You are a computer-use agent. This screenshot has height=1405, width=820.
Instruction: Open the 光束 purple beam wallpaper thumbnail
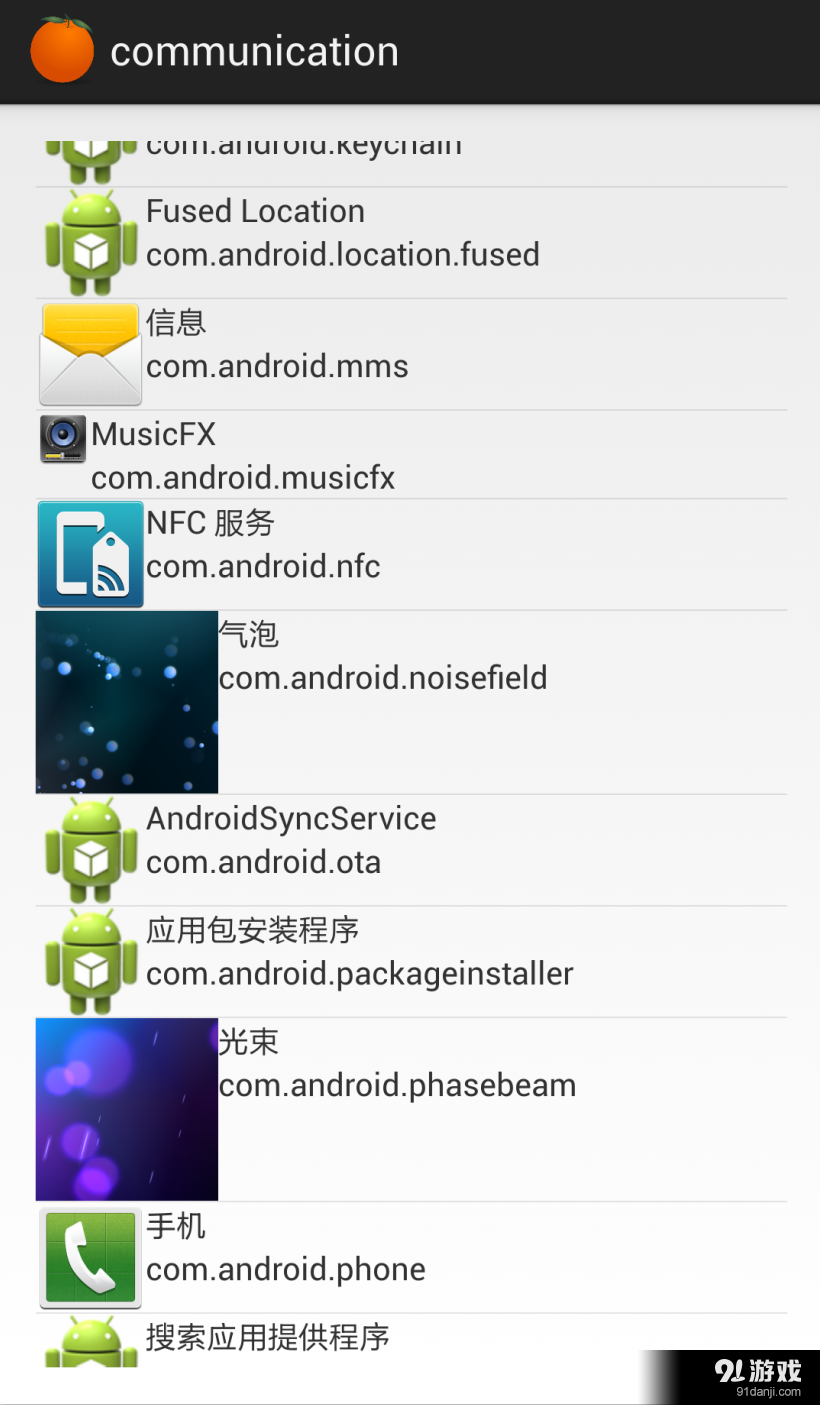[126, 1108]
